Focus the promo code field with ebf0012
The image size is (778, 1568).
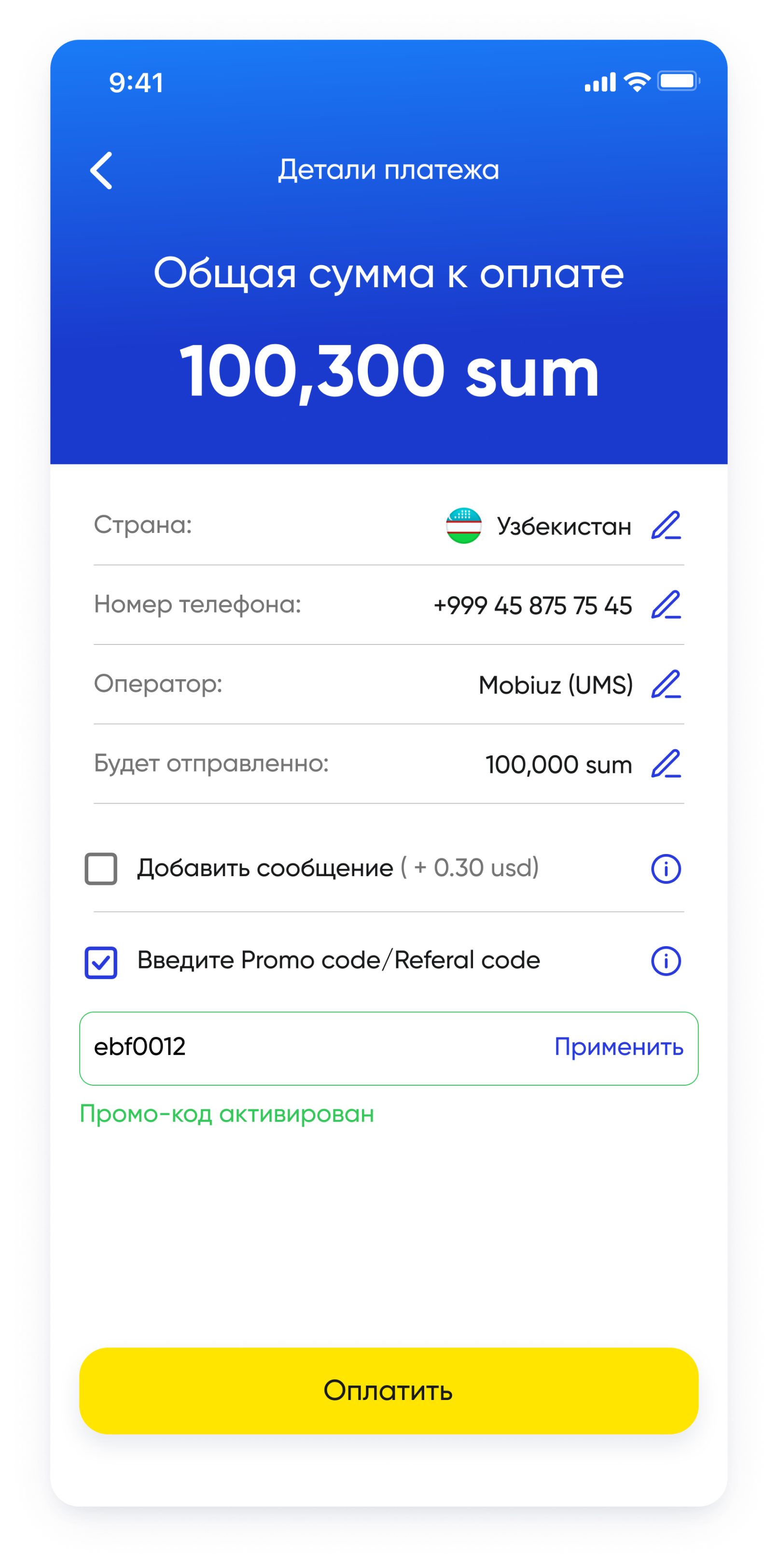click(305, 1048)
